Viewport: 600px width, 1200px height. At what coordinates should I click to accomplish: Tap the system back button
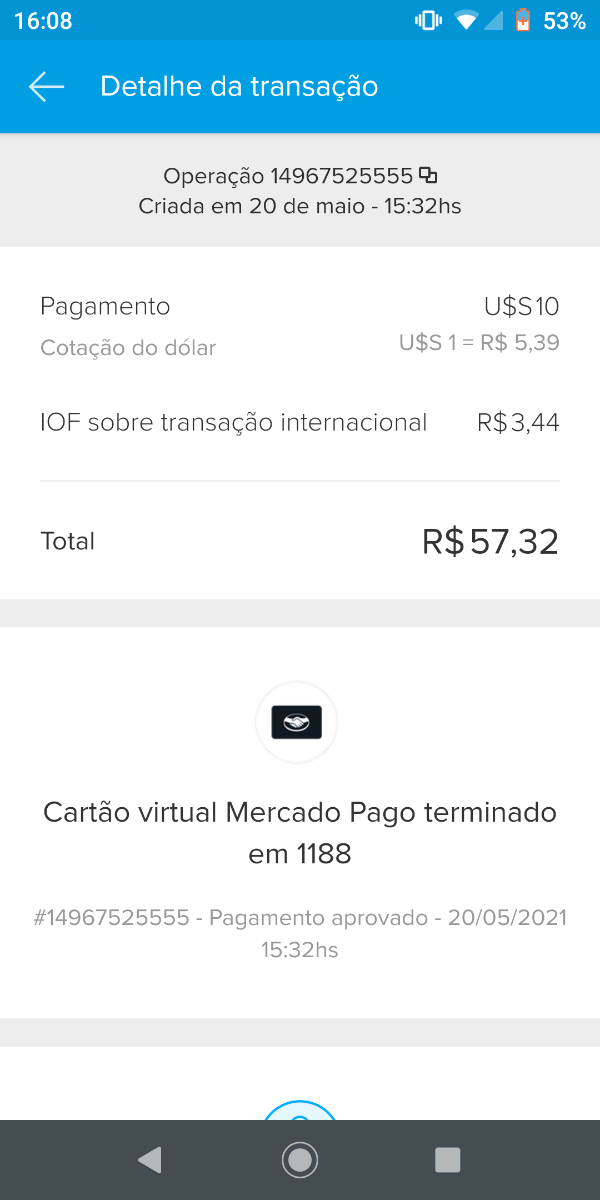coord(149,1160)
